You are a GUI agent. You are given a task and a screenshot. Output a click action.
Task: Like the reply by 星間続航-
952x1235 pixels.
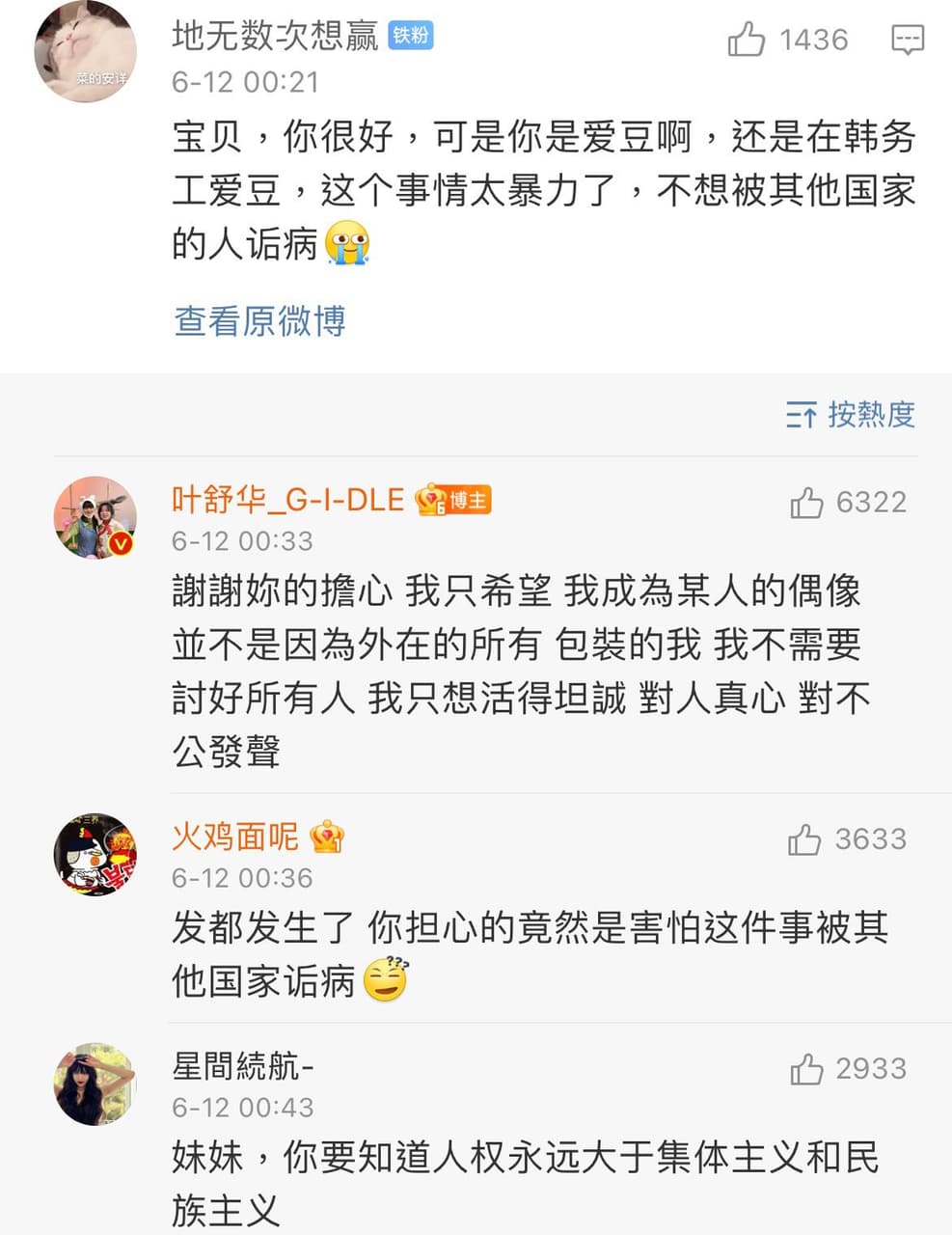tap(806, 1069)
